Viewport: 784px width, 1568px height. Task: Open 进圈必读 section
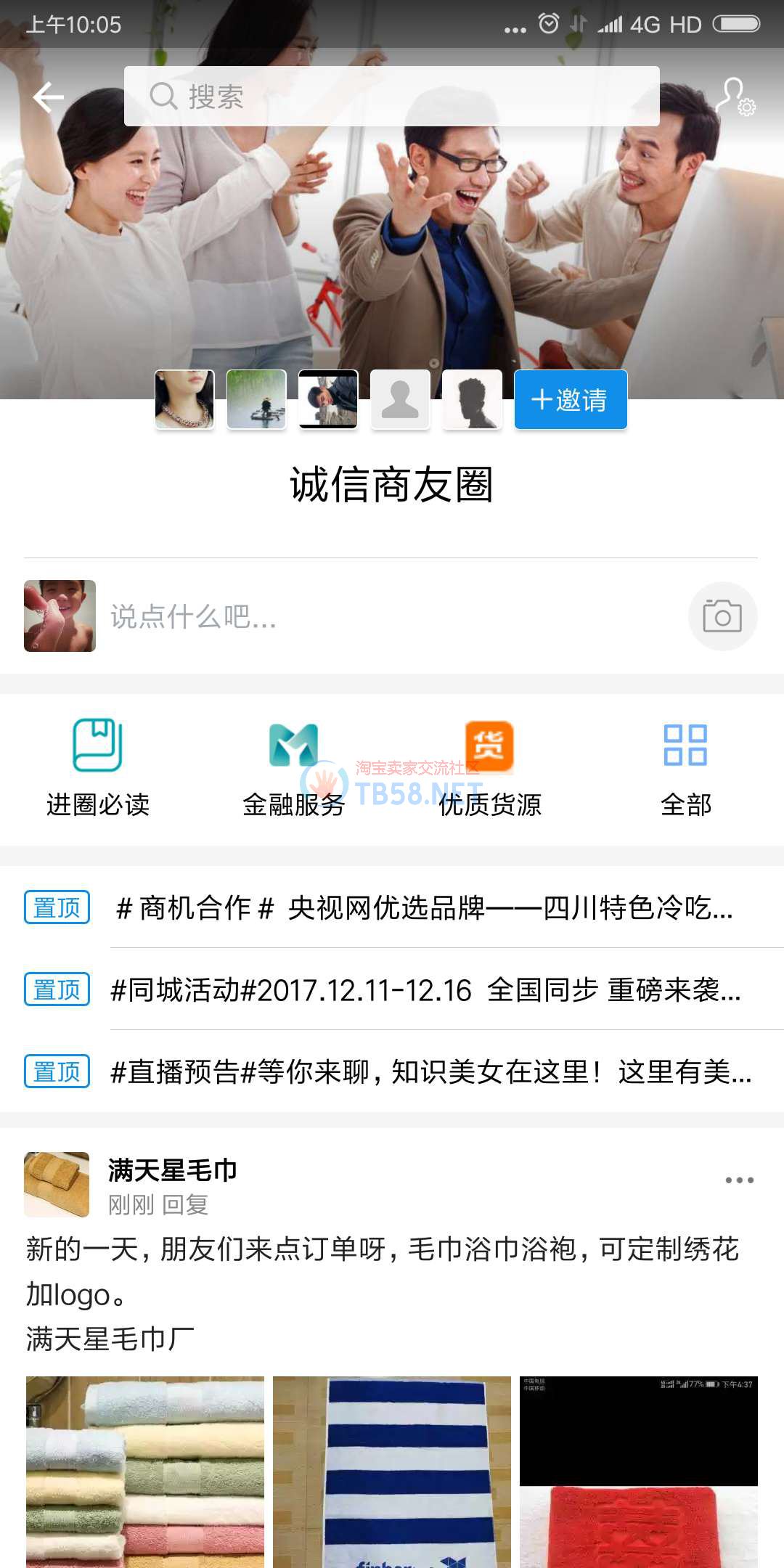(98, 768)
